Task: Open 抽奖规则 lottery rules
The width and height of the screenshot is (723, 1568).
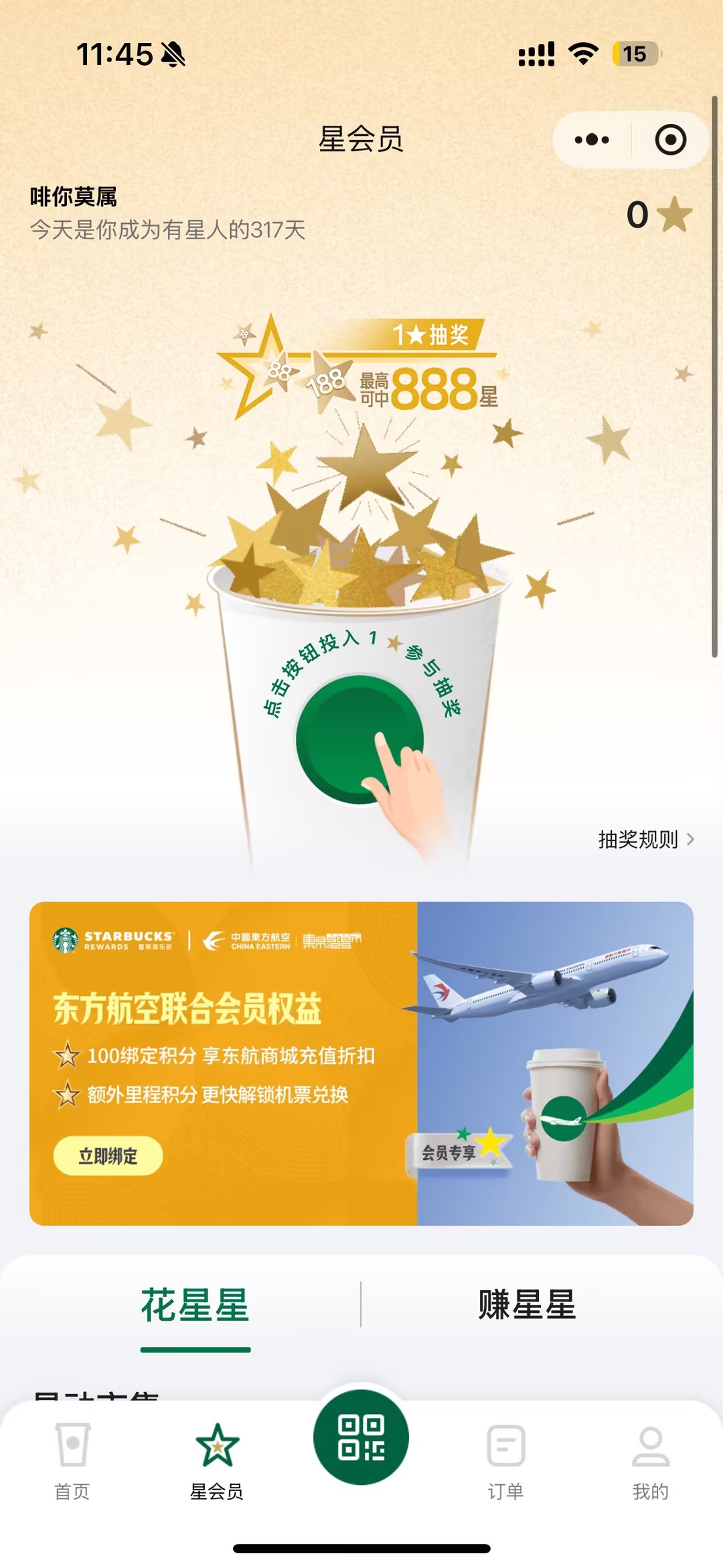Action: 638,839
